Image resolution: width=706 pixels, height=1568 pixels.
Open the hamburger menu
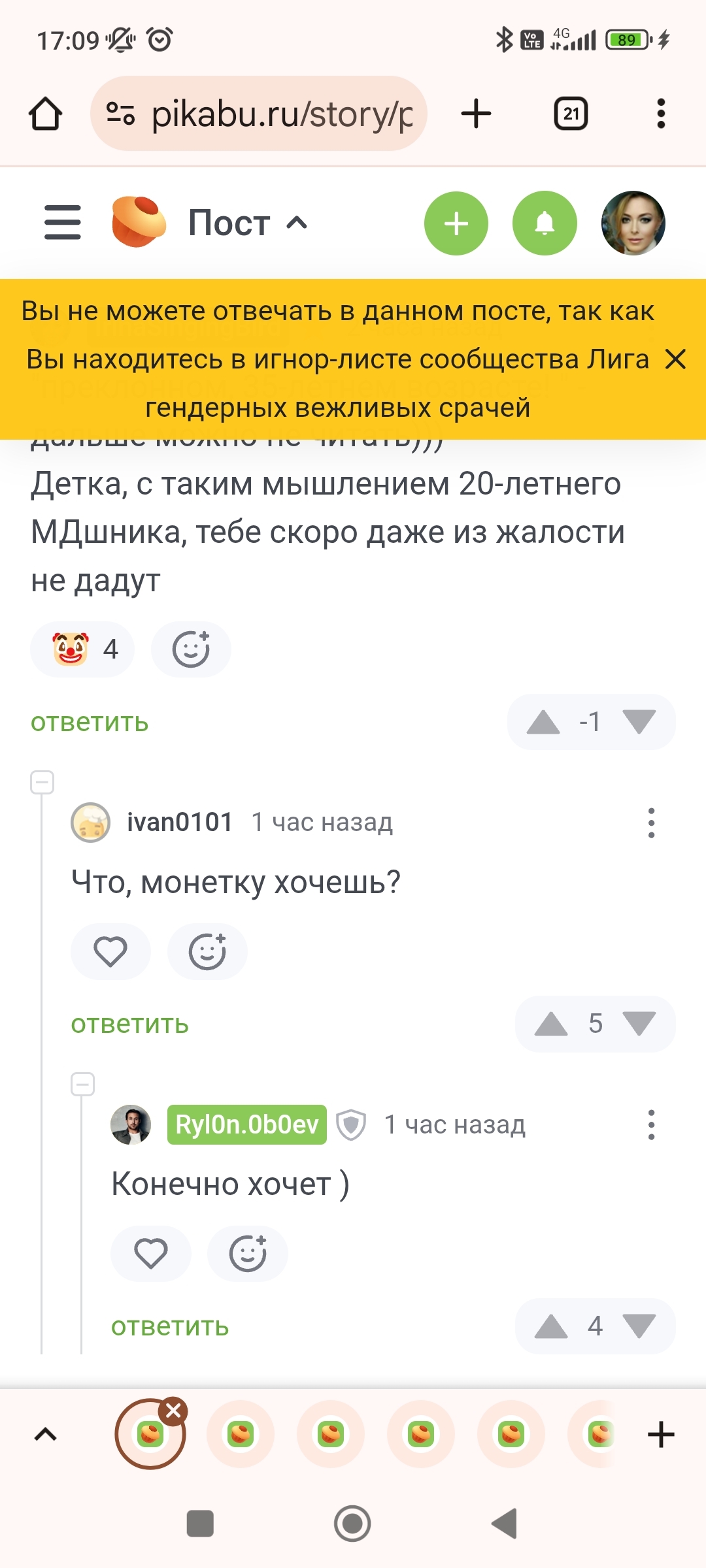tap(63, 223)
